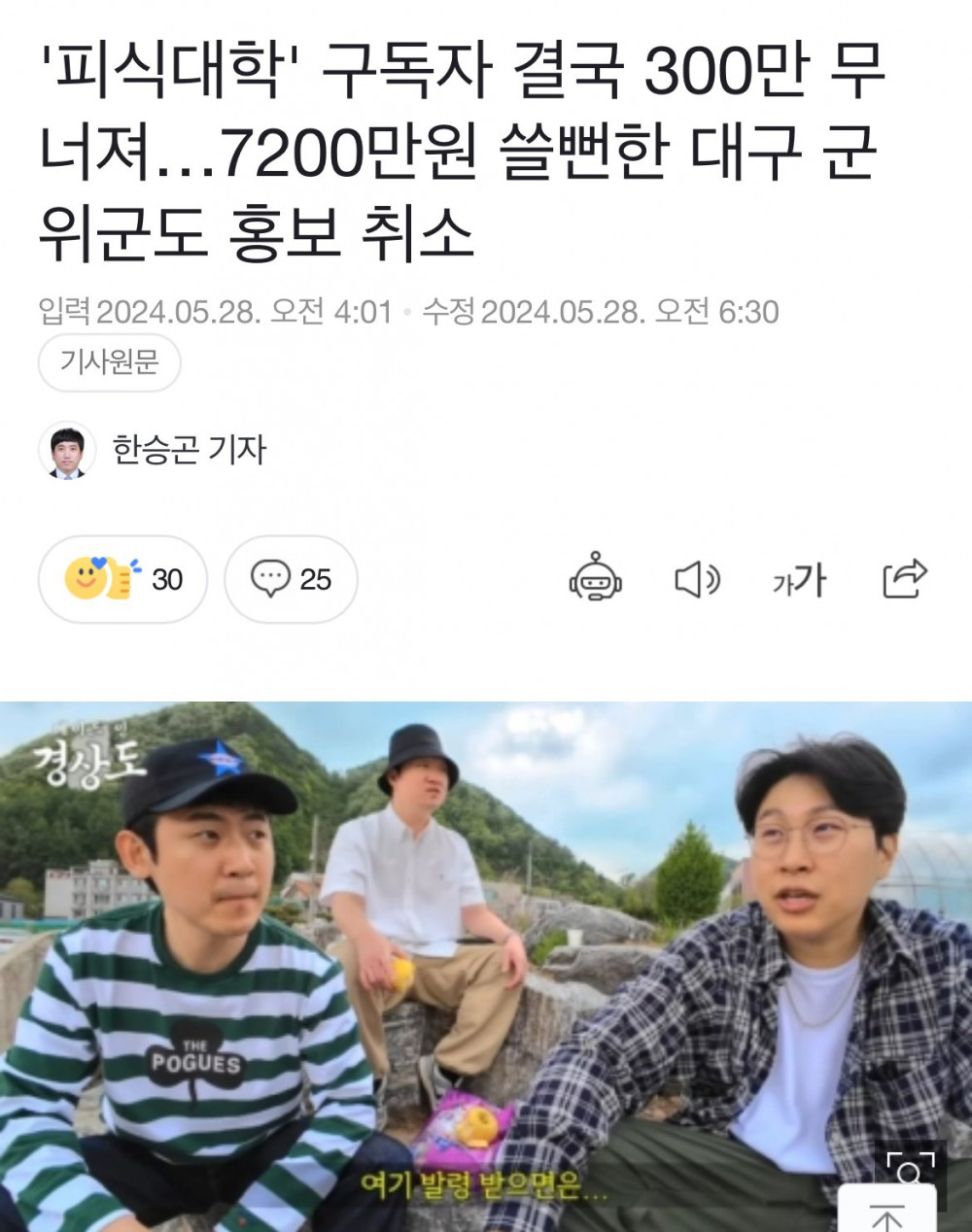The width and height of the screenshot is (972, 1232).
Task: Open the original article via 기사원문
Action: pos(109,362)
